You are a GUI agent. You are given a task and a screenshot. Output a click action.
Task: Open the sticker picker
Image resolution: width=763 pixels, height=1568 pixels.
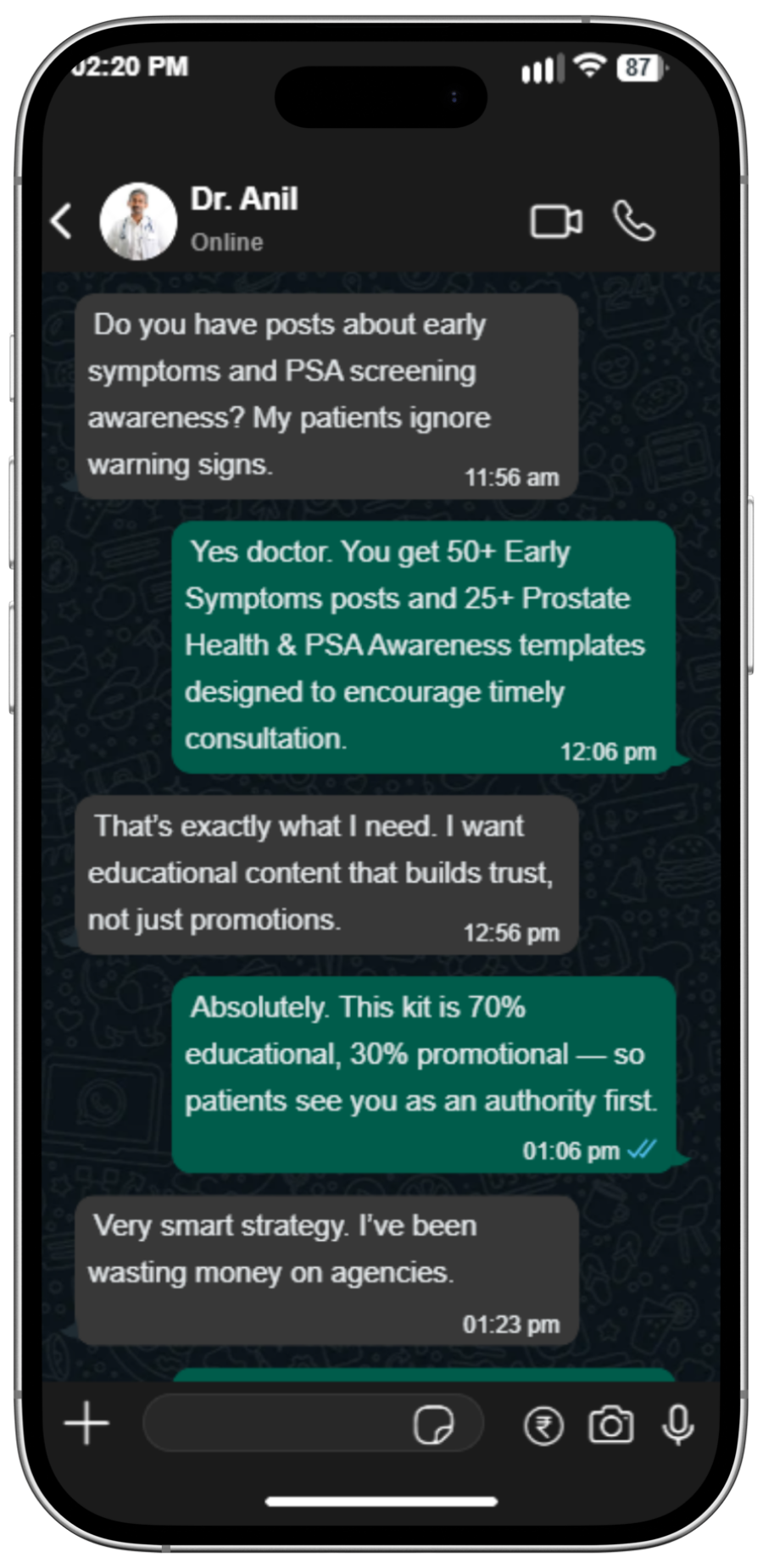[433, 1424]
